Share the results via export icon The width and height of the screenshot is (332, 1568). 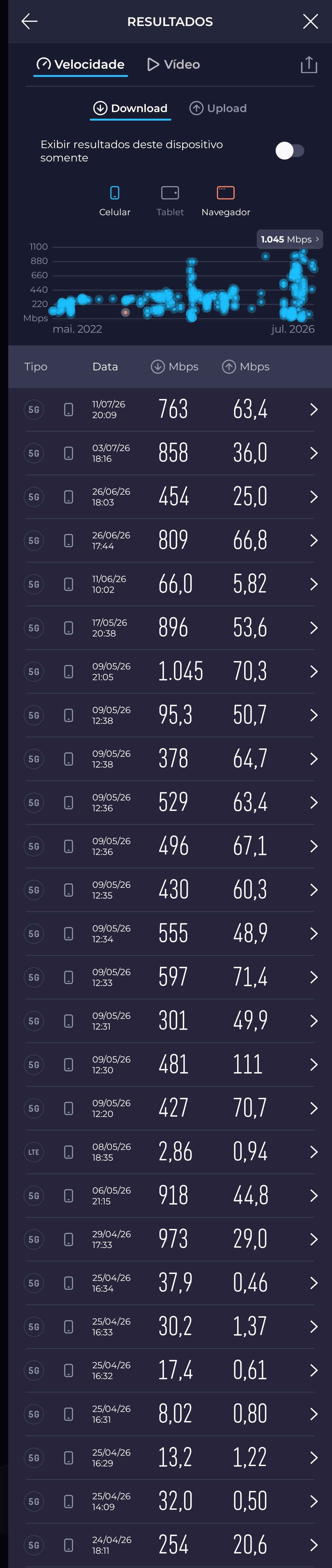click(309, 65)
